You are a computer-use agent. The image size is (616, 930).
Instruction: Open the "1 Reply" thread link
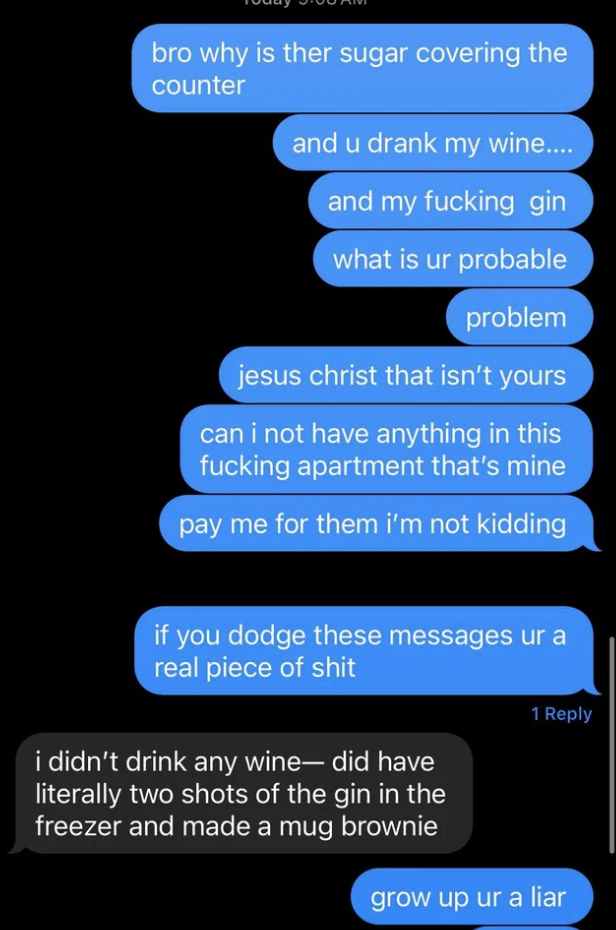[x=561, y=714]
